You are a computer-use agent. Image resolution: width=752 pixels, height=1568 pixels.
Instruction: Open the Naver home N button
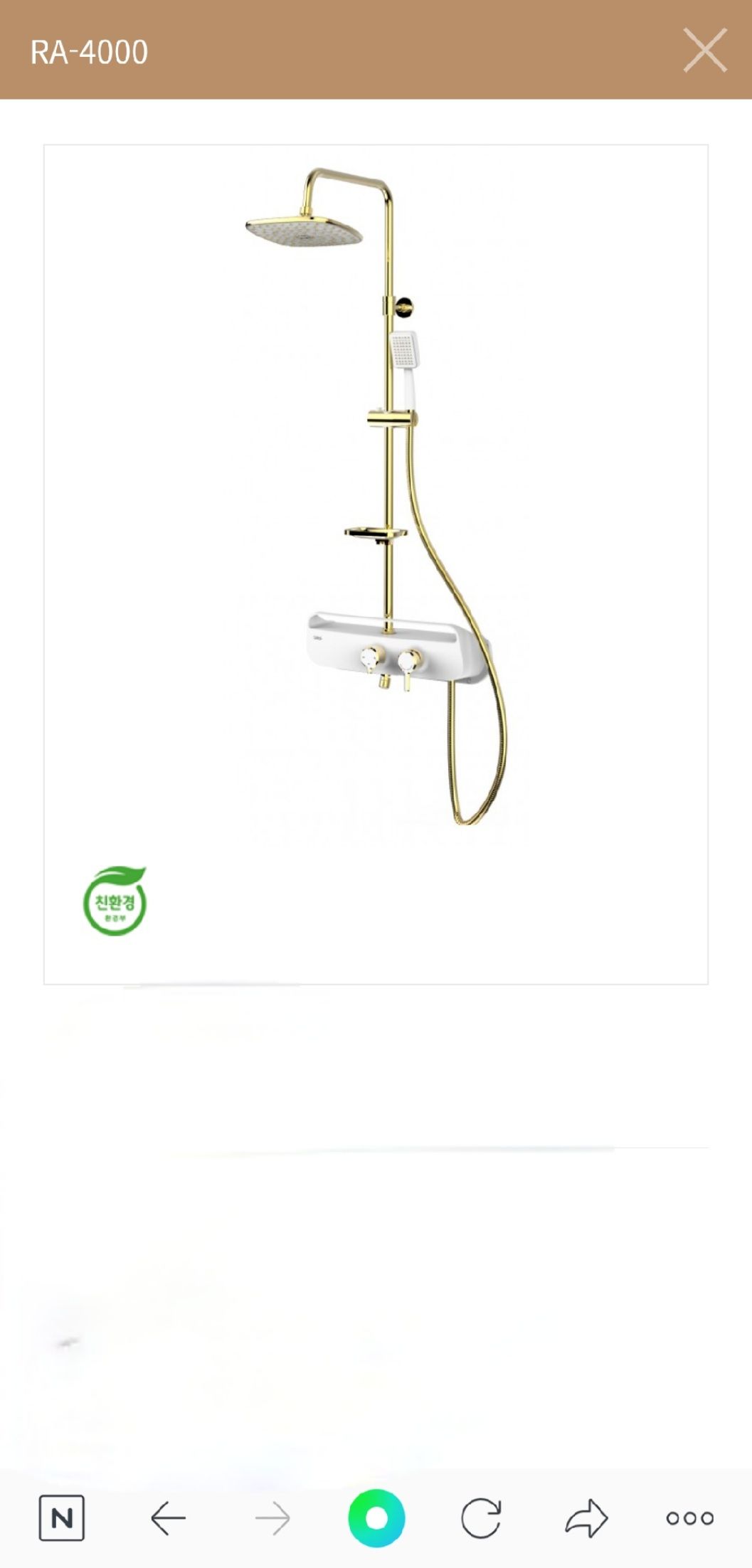62,1518
